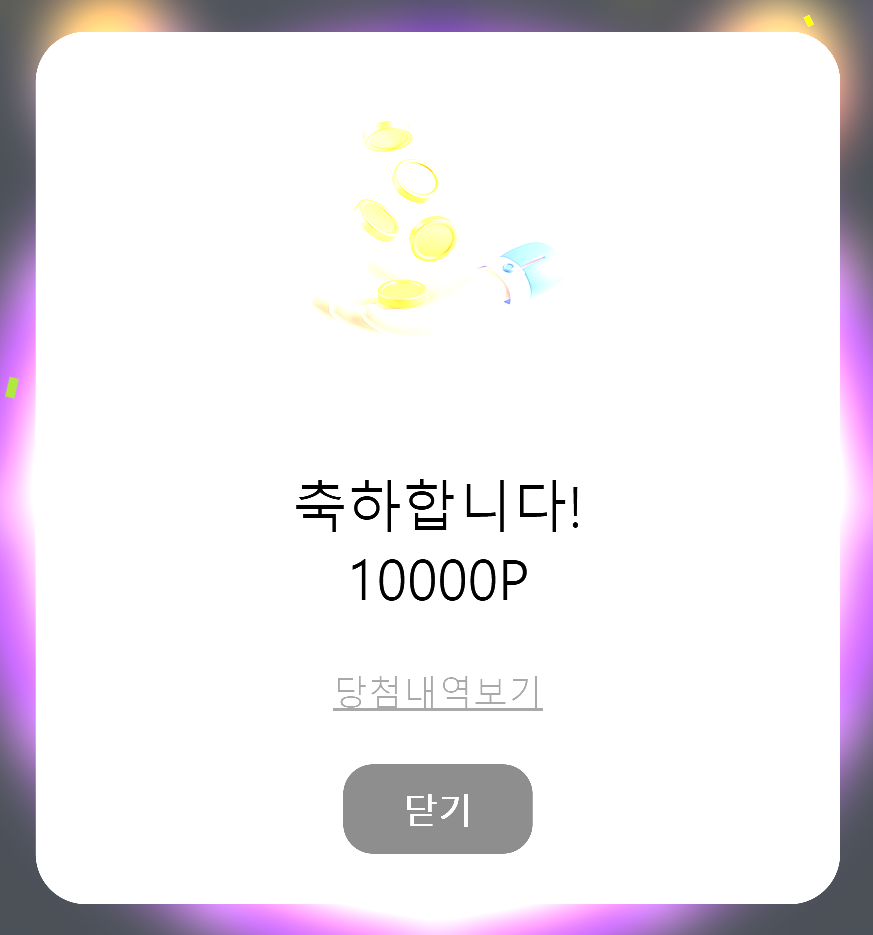Dismiss the dialog with 닫기 button
This screenshot has width=873, height=935.
[x=437, y=809]
